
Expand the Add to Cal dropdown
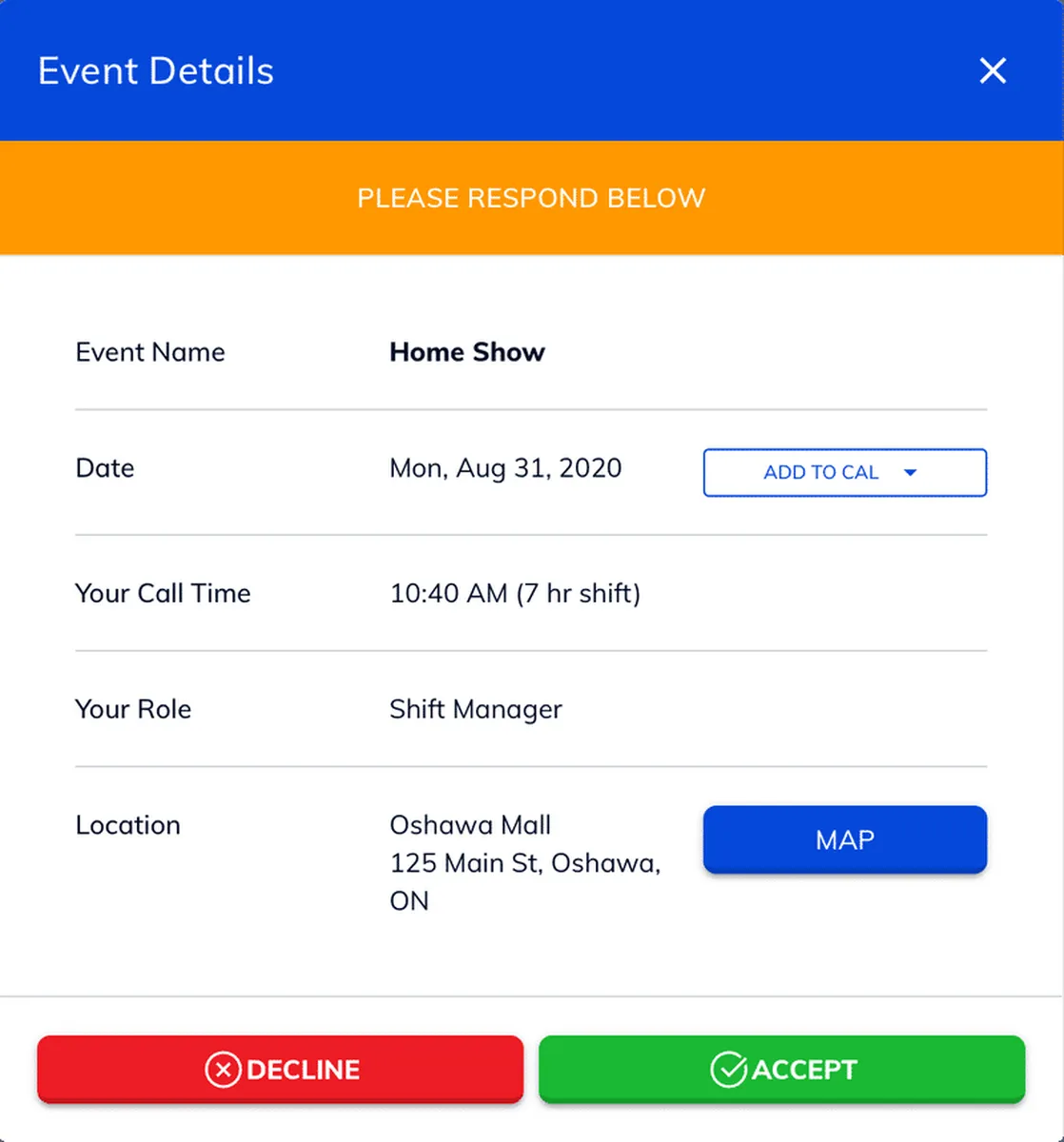click(844, 472)
